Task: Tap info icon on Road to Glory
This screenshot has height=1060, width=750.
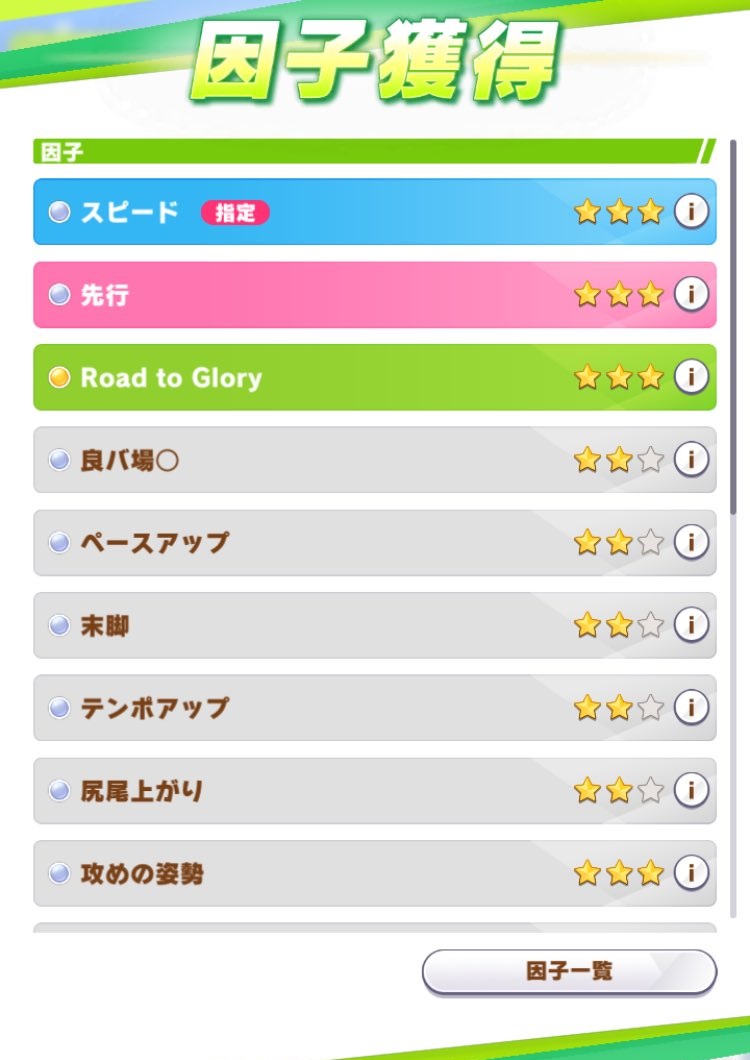Action: [x=690, y=377]
